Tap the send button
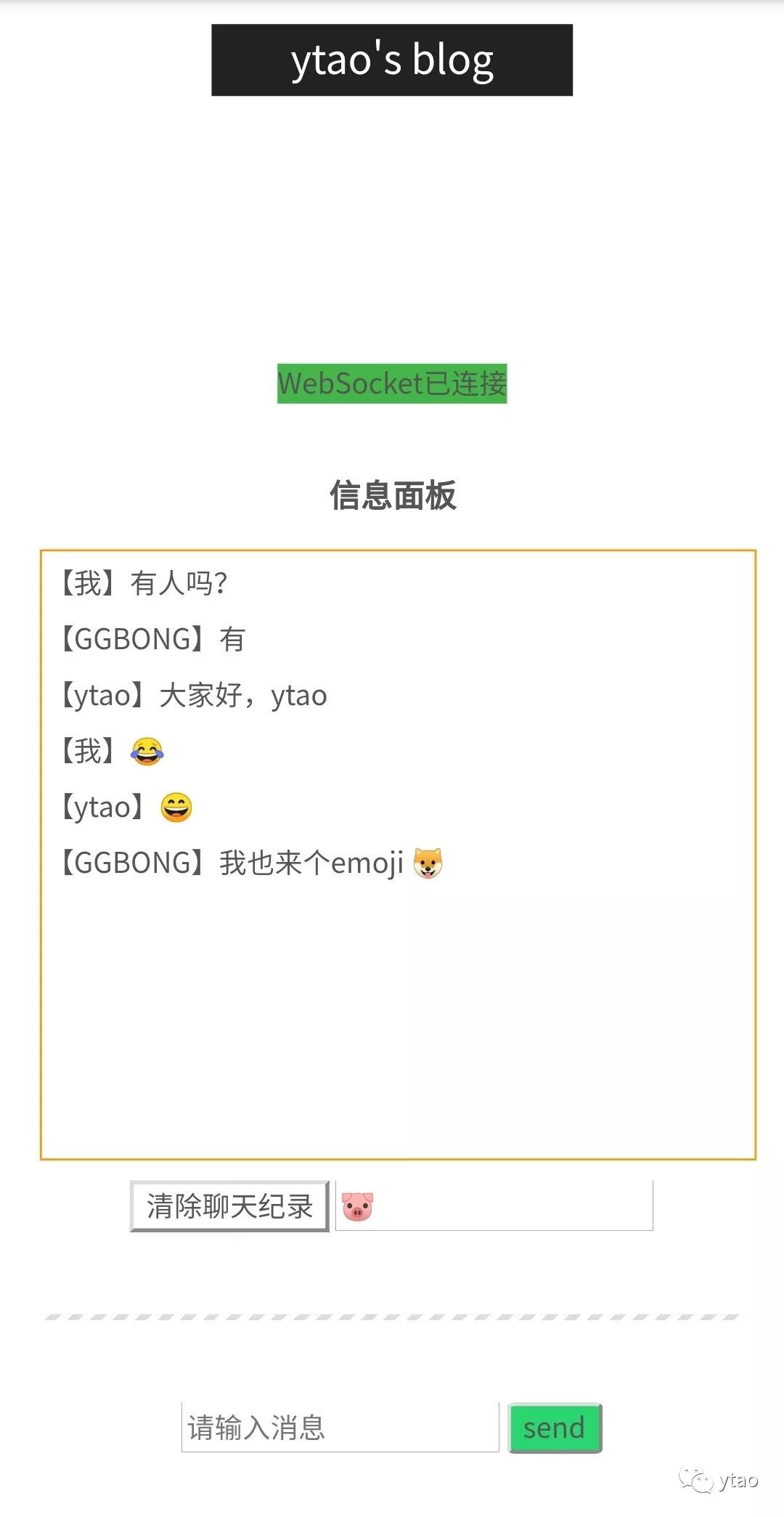The width and height of the screenshot is (784, 1517). click(555, 1428)
